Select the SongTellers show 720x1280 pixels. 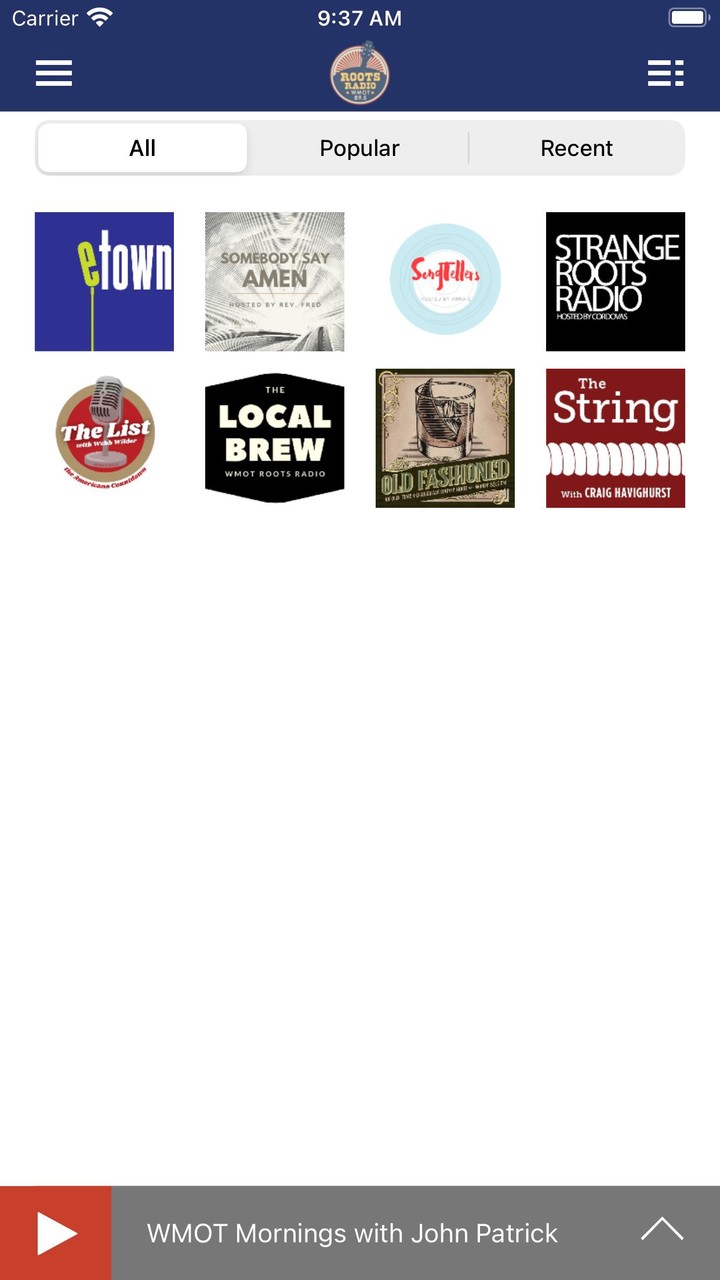[x=445, y=281]
